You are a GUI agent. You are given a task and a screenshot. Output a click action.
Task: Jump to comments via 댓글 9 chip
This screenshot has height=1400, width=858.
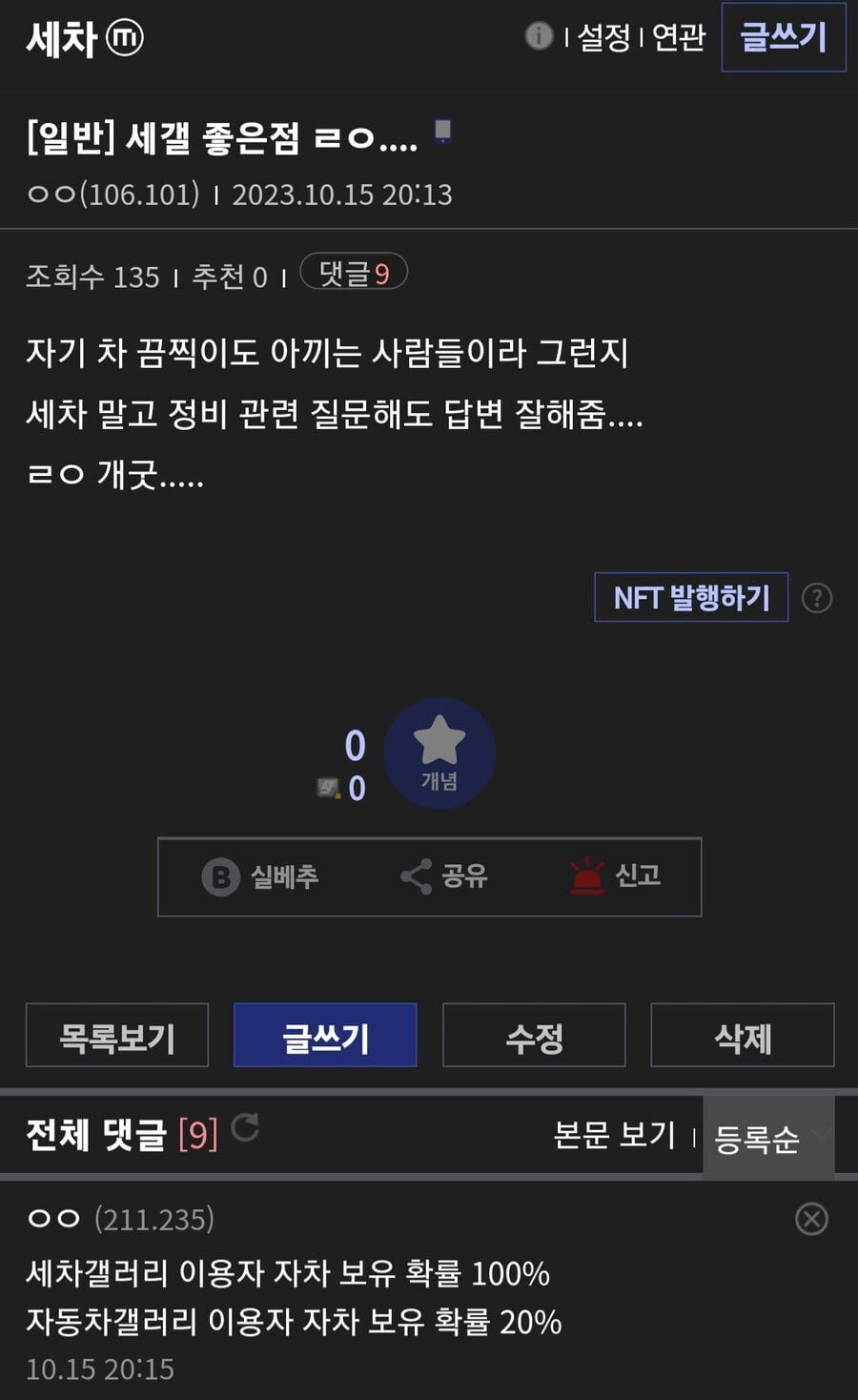click(x=354, y=274)
